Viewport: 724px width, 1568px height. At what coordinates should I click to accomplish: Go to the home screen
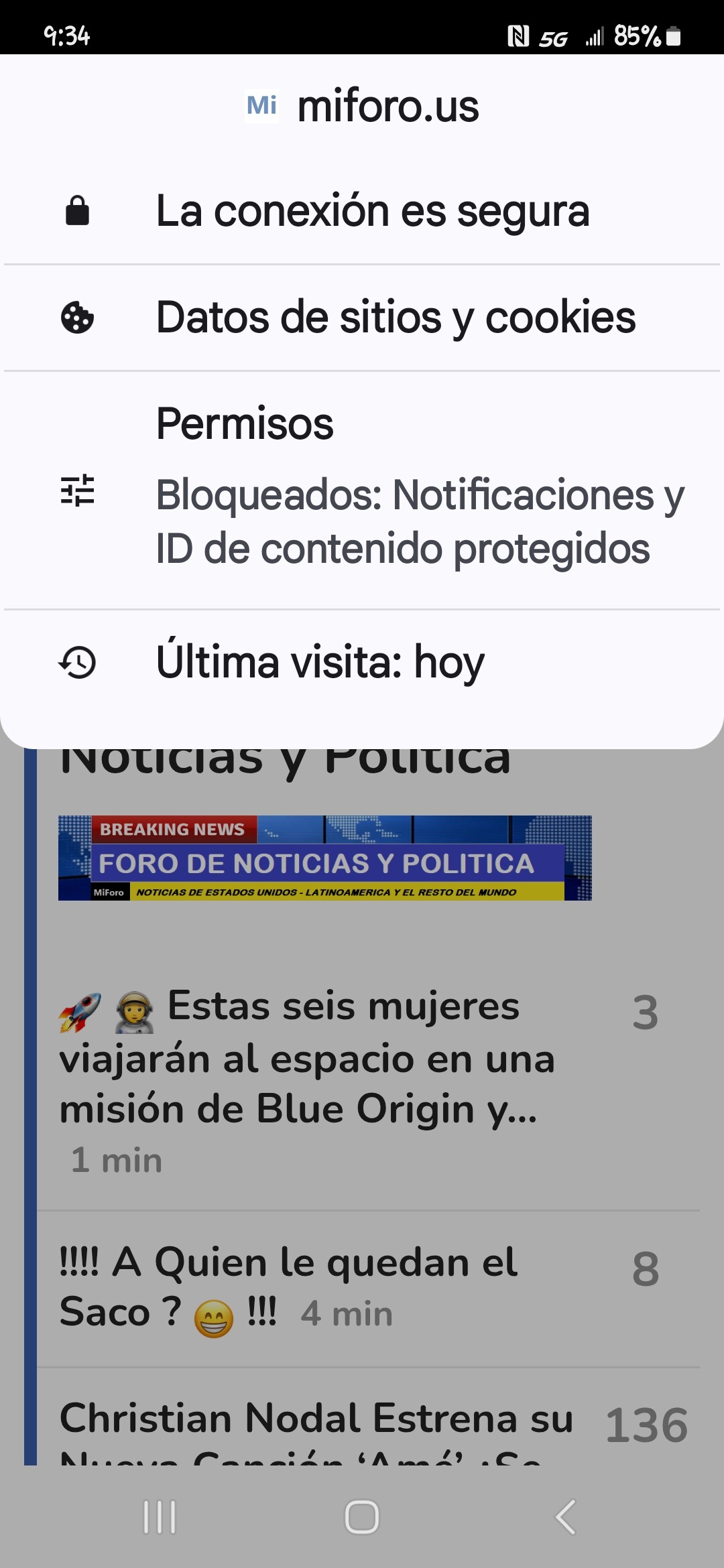[x=362, y=1517]
